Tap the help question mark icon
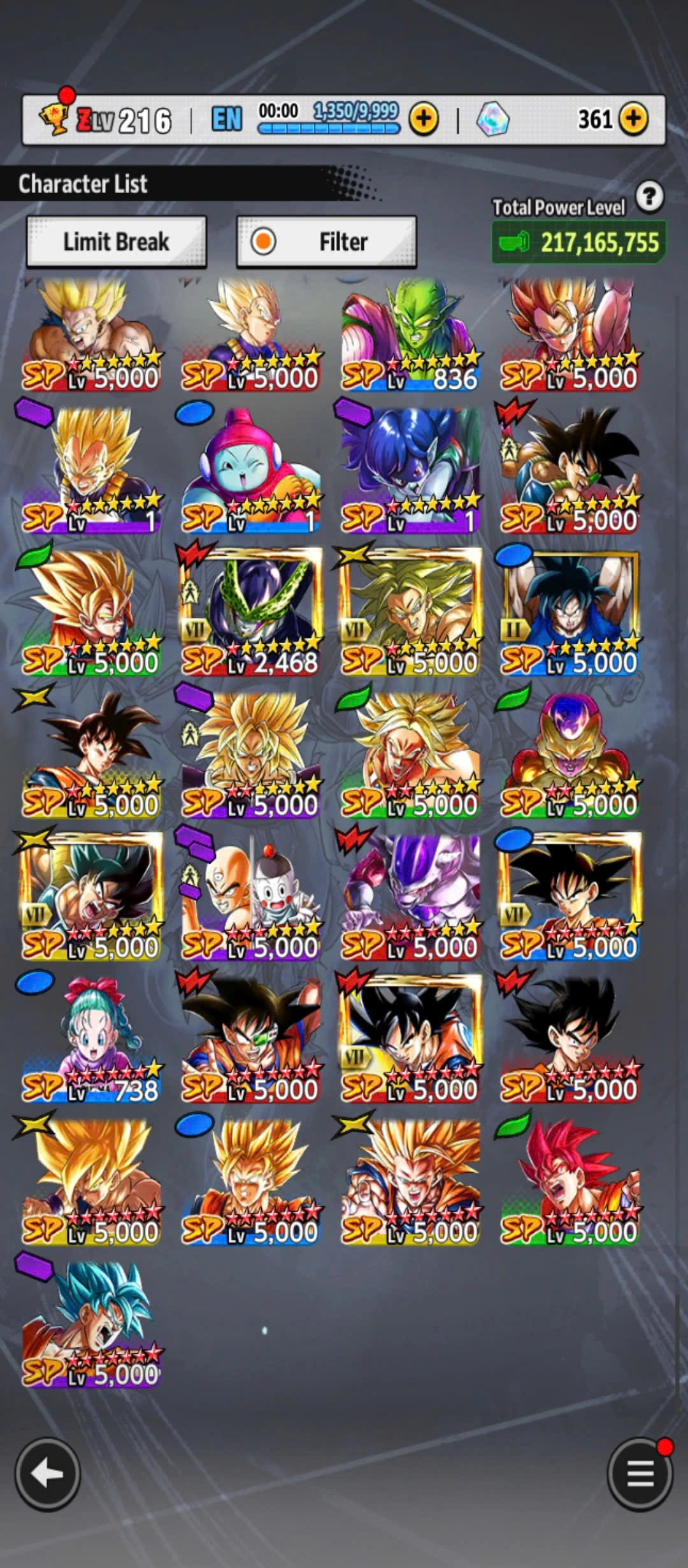Image resolution: width=688 pixels, height=1568 pixels. point(649,197)
